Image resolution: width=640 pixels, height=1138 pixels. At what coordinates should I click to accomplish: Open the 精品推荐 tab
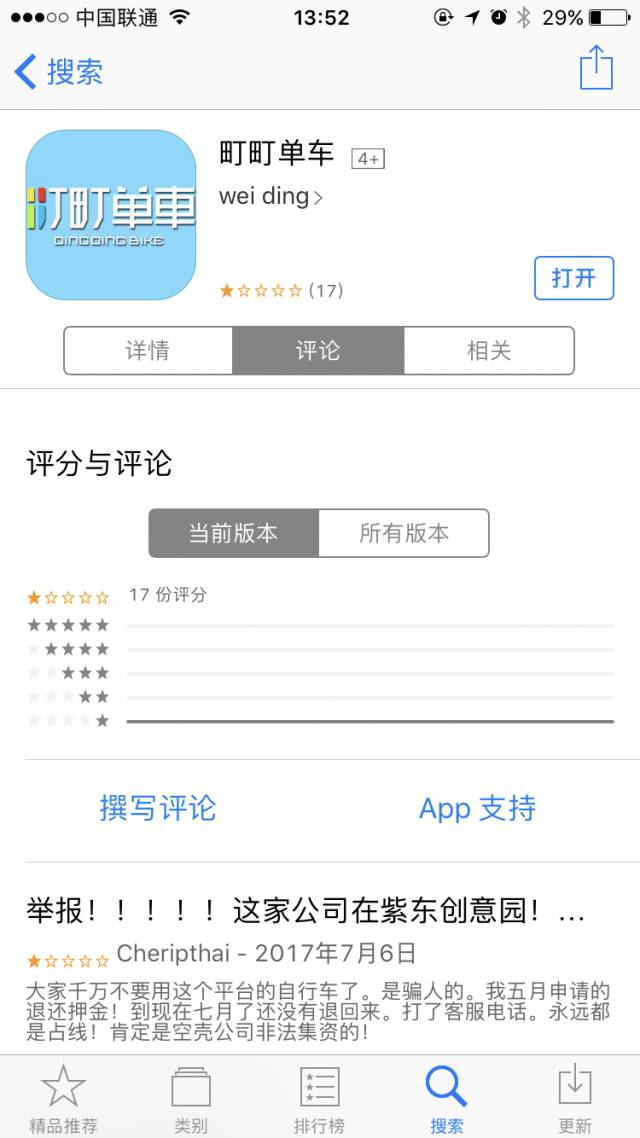click(x=64, y=1098)
